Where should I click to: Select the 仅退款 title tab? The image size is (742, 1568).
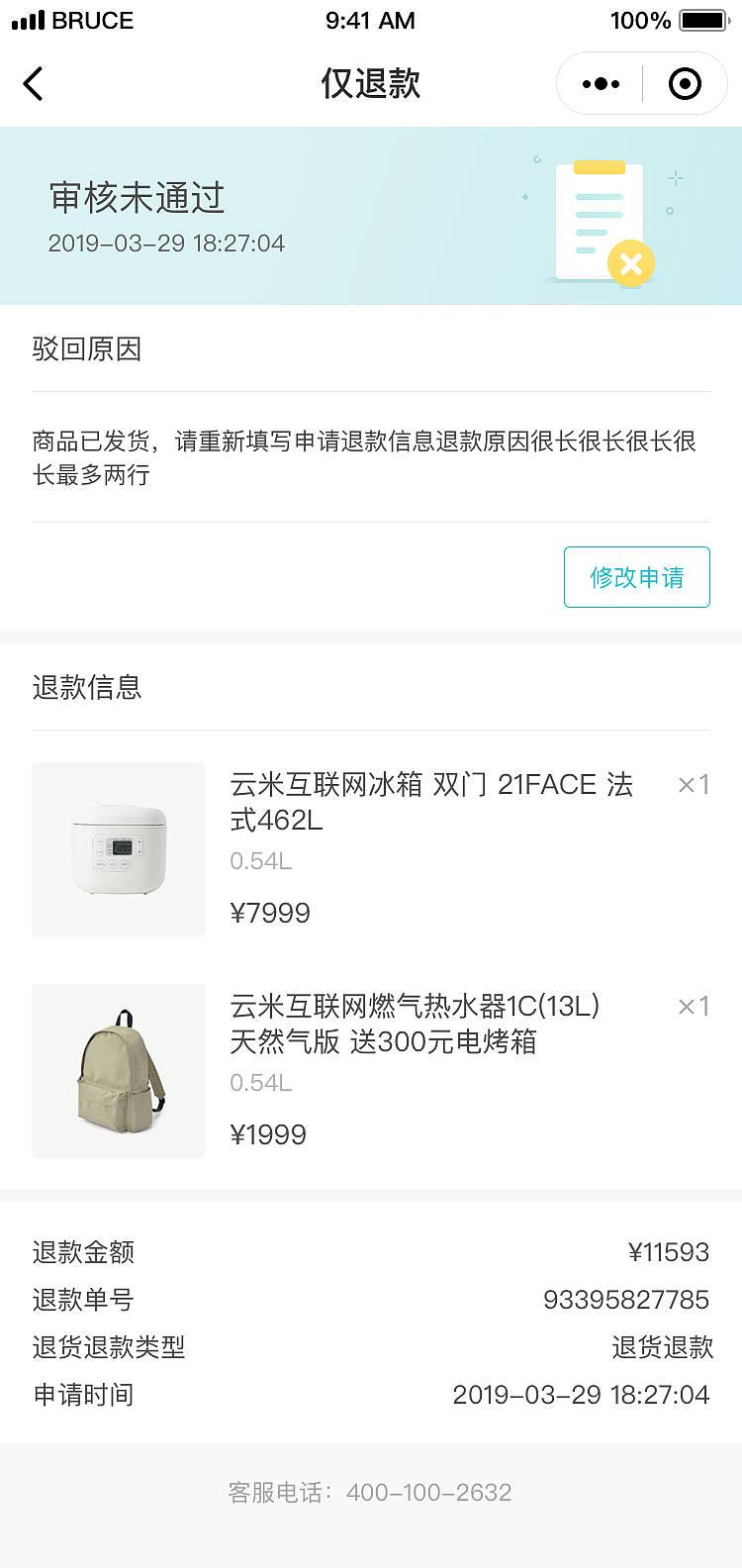[x=371, y=83]
